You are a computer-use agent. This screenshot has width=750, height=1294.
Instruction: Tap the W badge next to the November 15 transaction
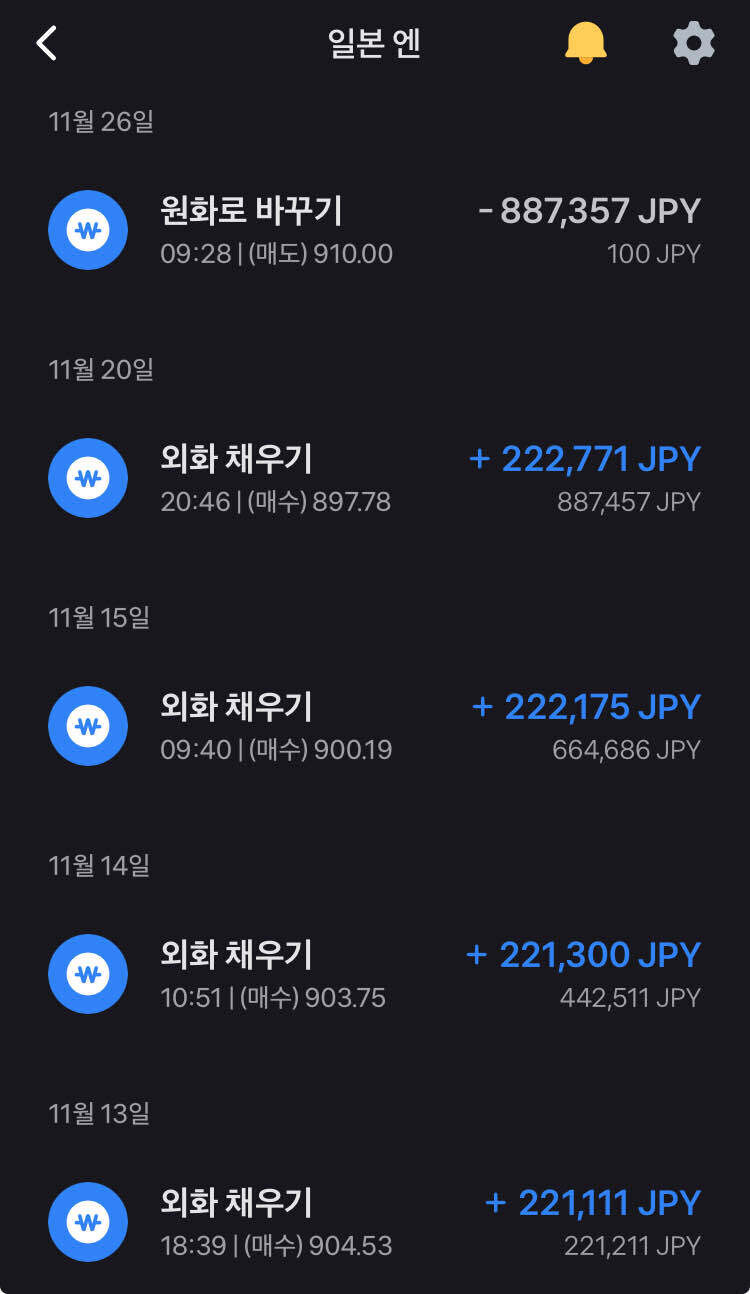tap(88, 726)
